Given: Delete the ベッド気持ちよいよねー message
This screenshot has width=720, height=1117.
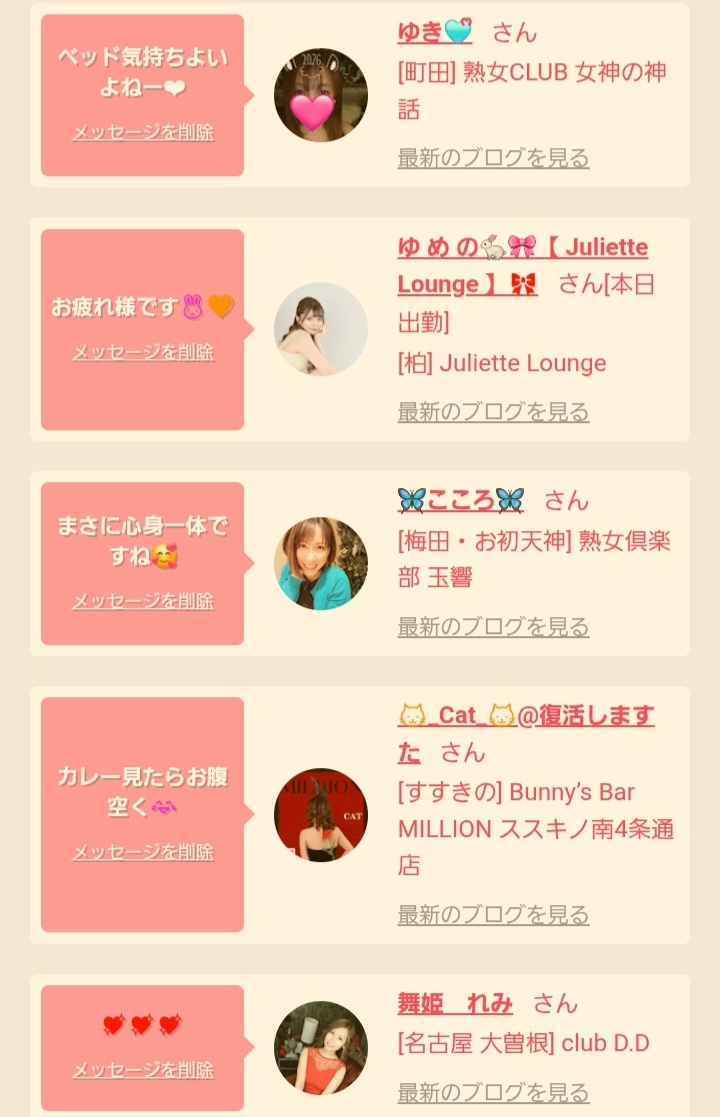Looking at the screenshot, I should pyautogui.click(x=143, y=133).
